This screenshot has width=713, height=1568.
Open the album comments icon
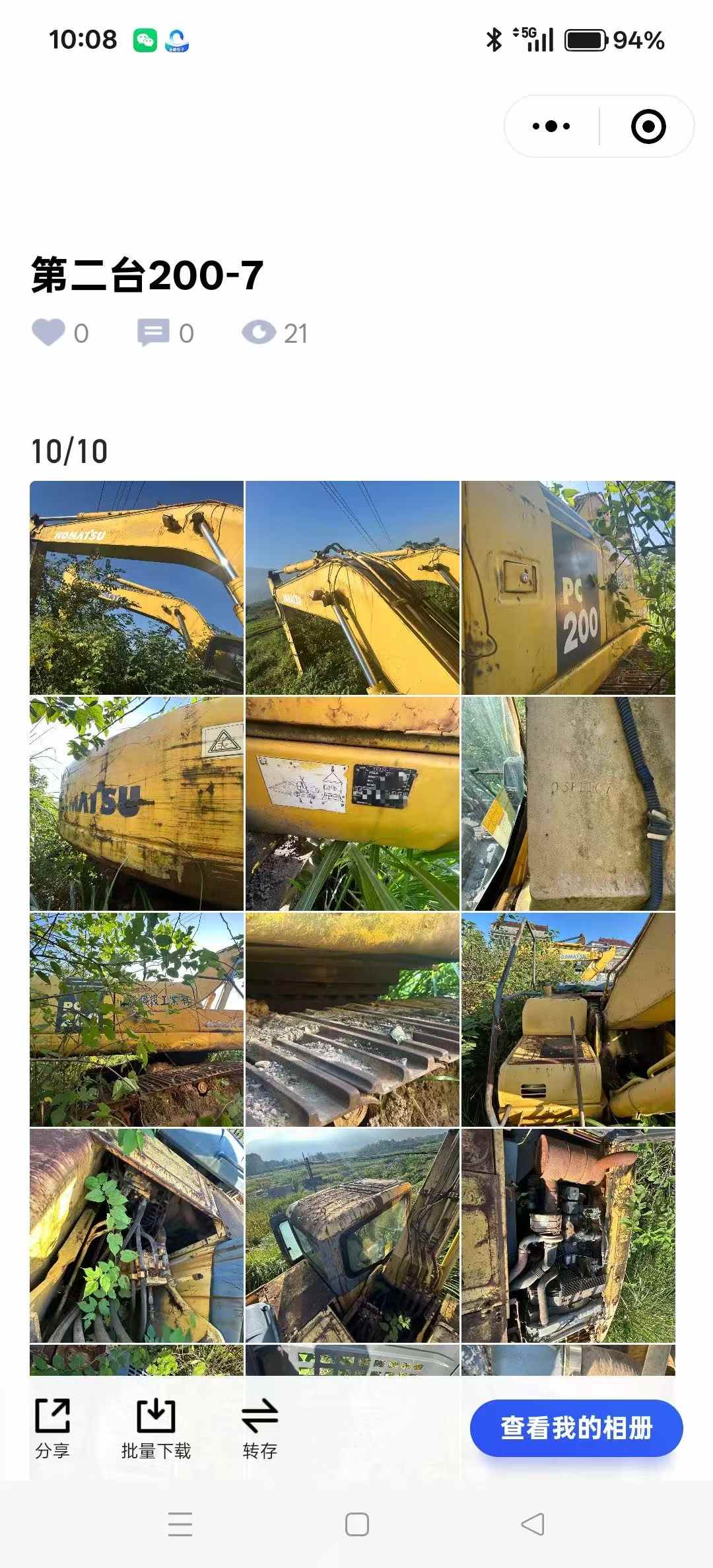click(153, 333)
